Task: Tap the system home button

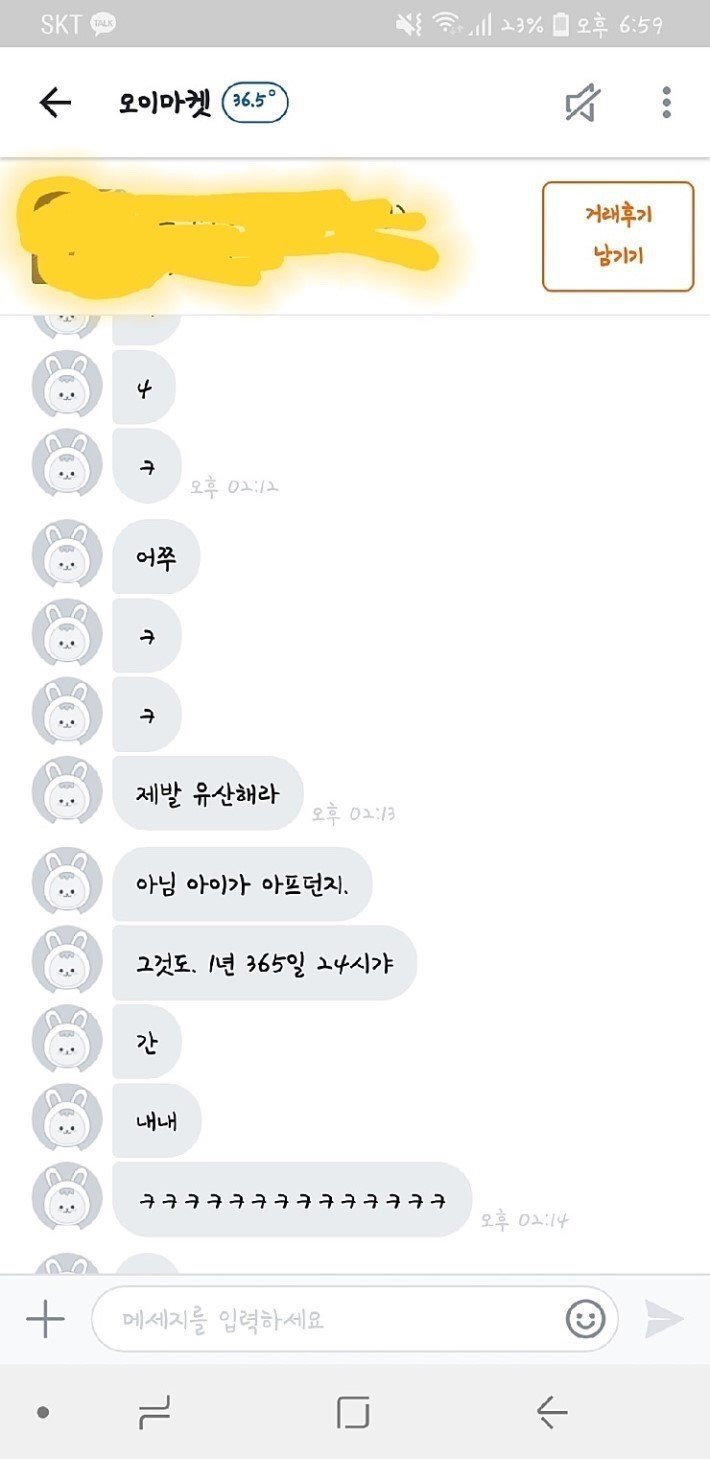Action: [x=353, y=1413]
